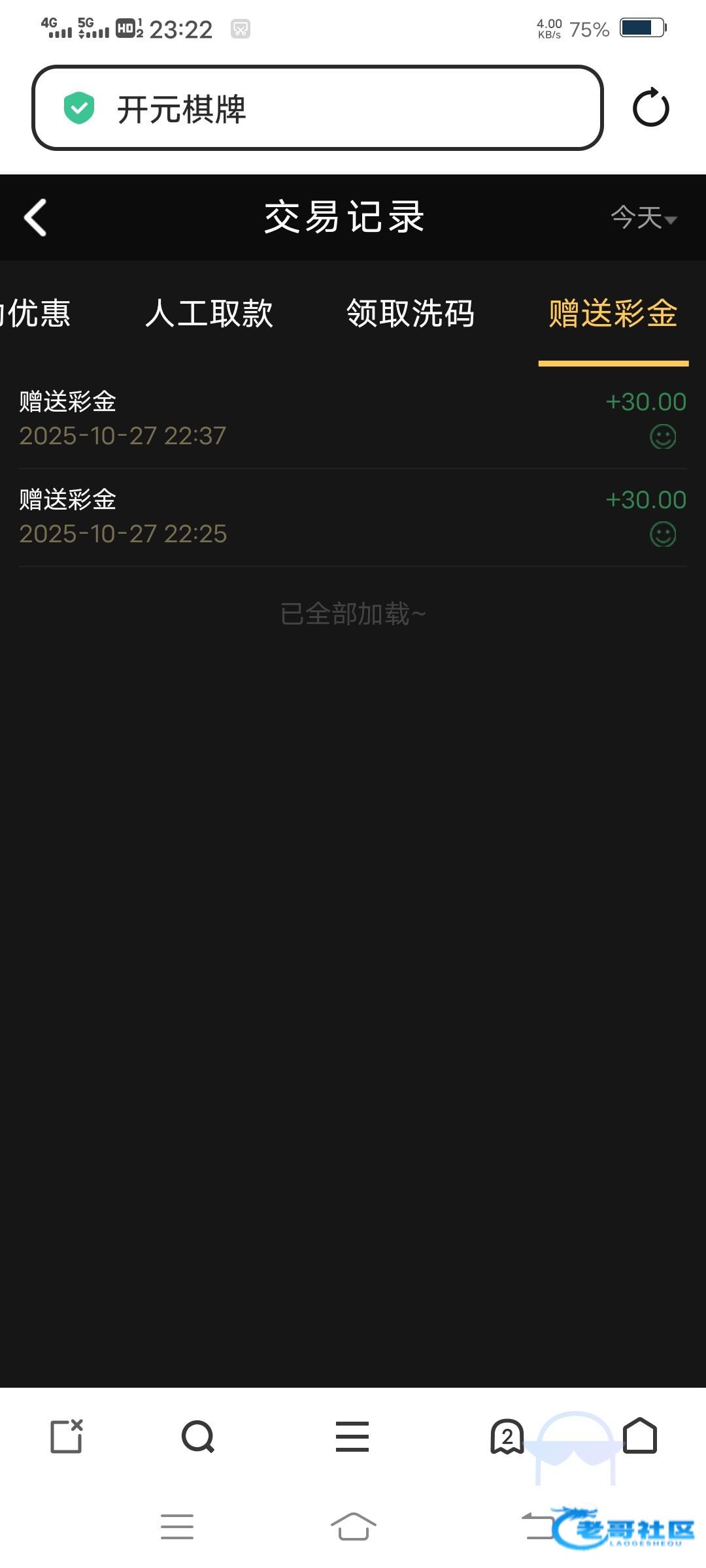Go to the browser home page

pyautogui.click(x=639, y=1435)
